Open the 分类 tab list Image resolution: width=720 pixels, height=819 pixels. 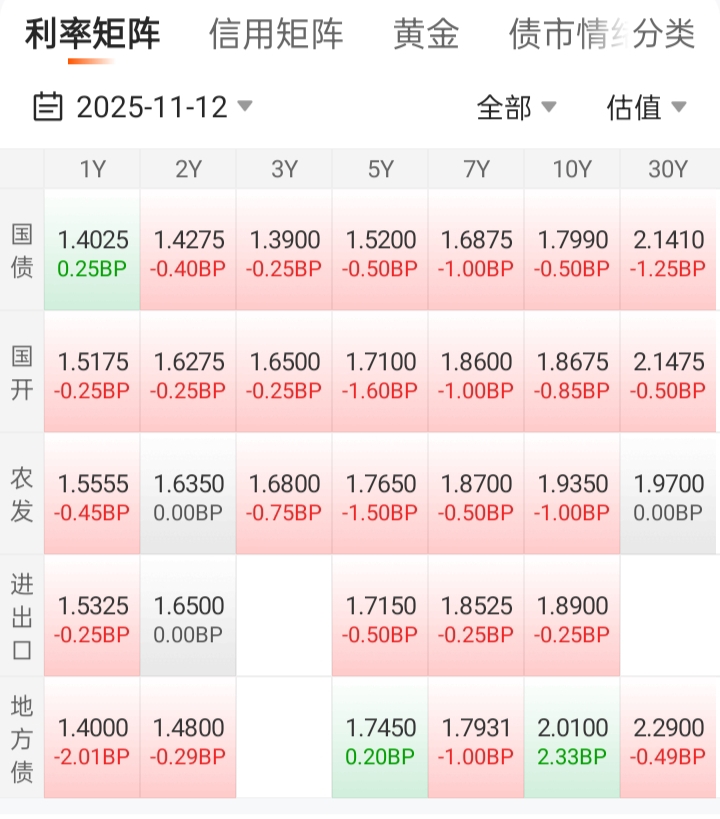pyautogui.click(x=664, y=35)
